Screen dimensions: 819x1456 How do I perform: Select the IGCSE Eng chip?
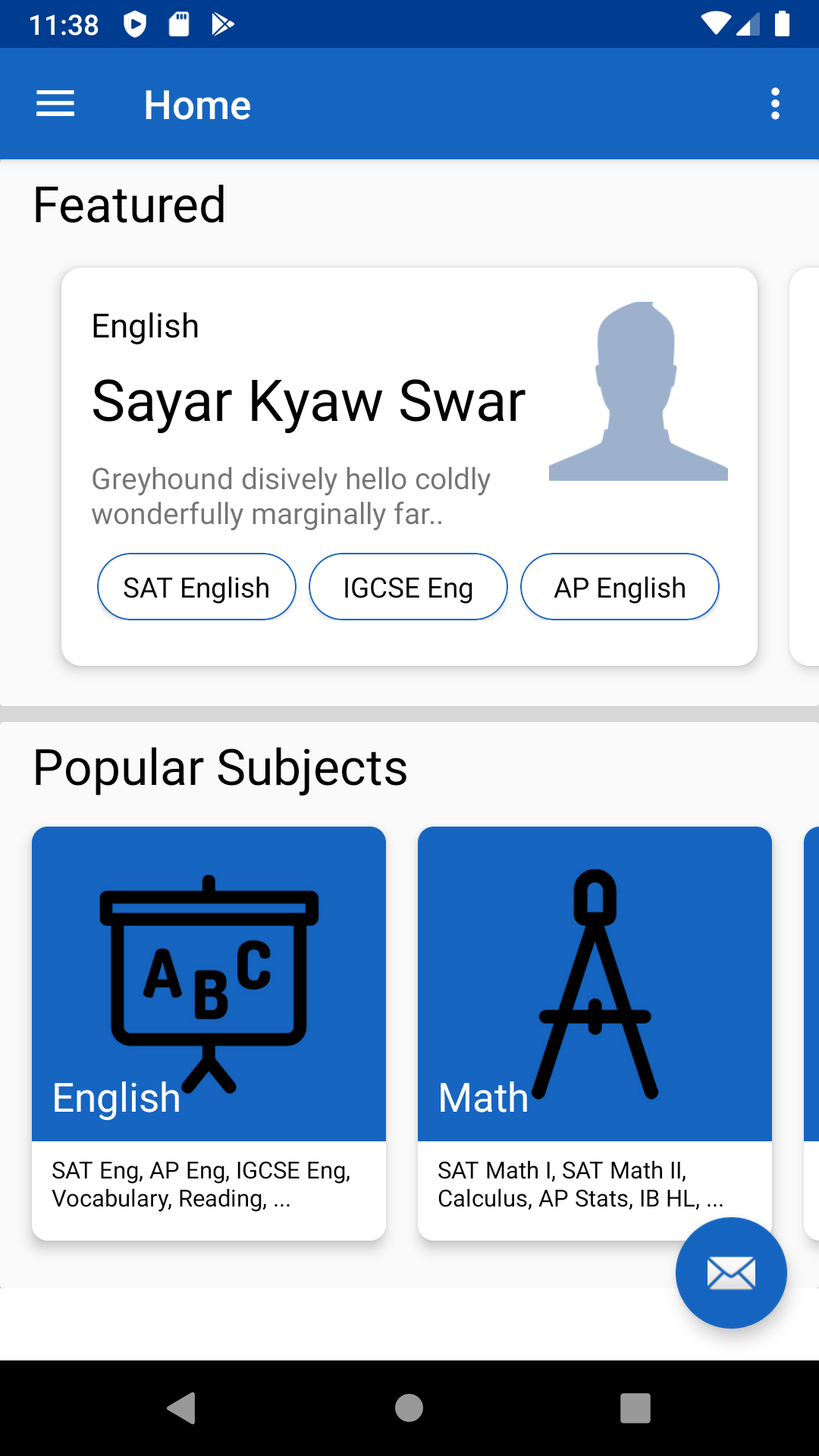coord(408,587)
